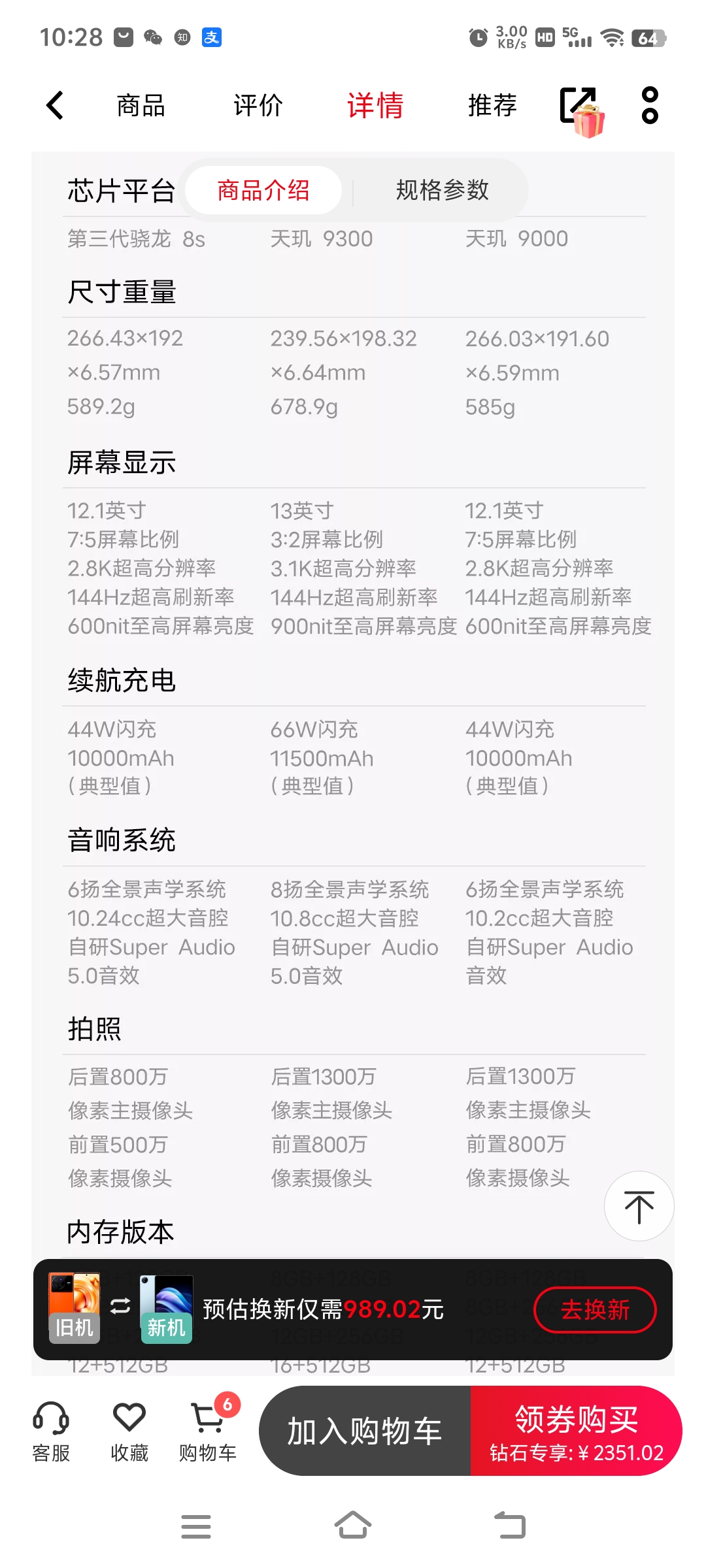Go to the system home screen
Screen dimensions: 706x1568
coord(353,1526)
